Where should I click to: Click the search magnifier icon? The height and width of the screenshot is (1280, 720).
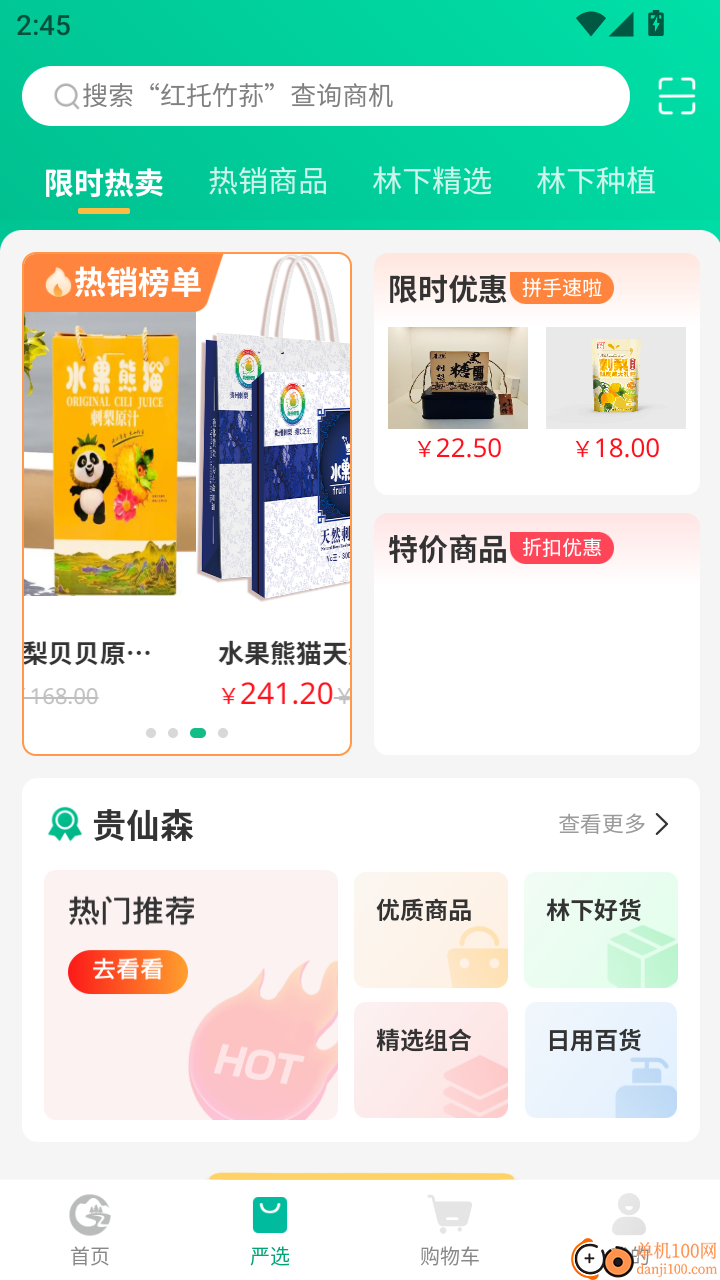(66, 96)
